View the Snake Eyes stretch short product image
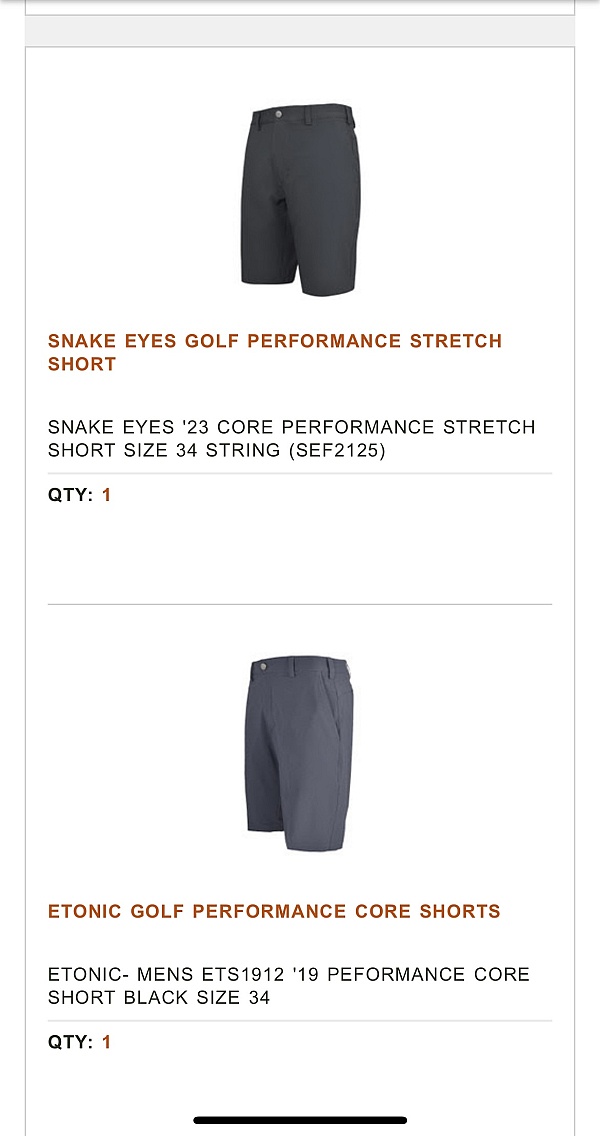The width and height of the screenshot is (600, 1136). (x=299, y=198)
